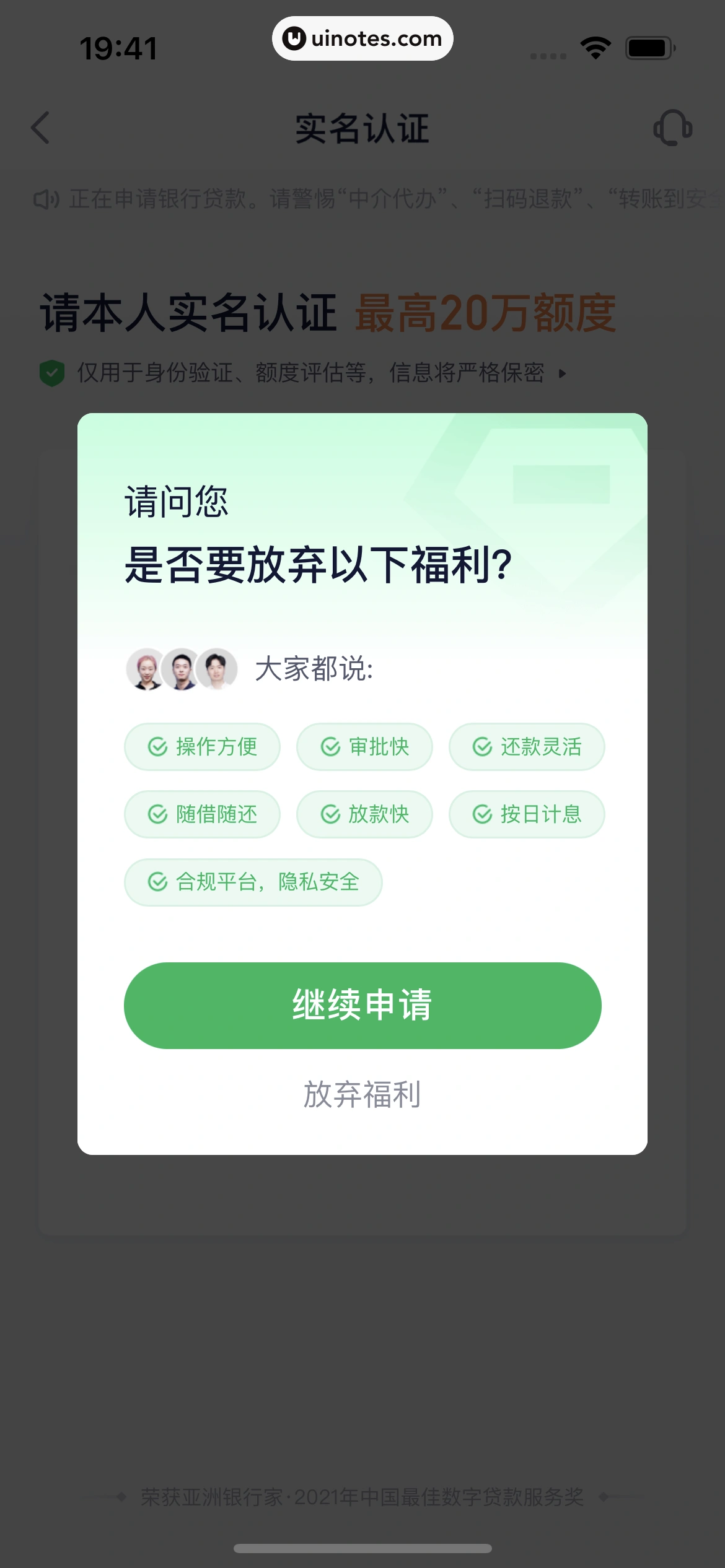Viewport: 725px width, 1568px height.
Task: Tap the back arrow on 实名认证 page
Action: (x=40, y=128)
